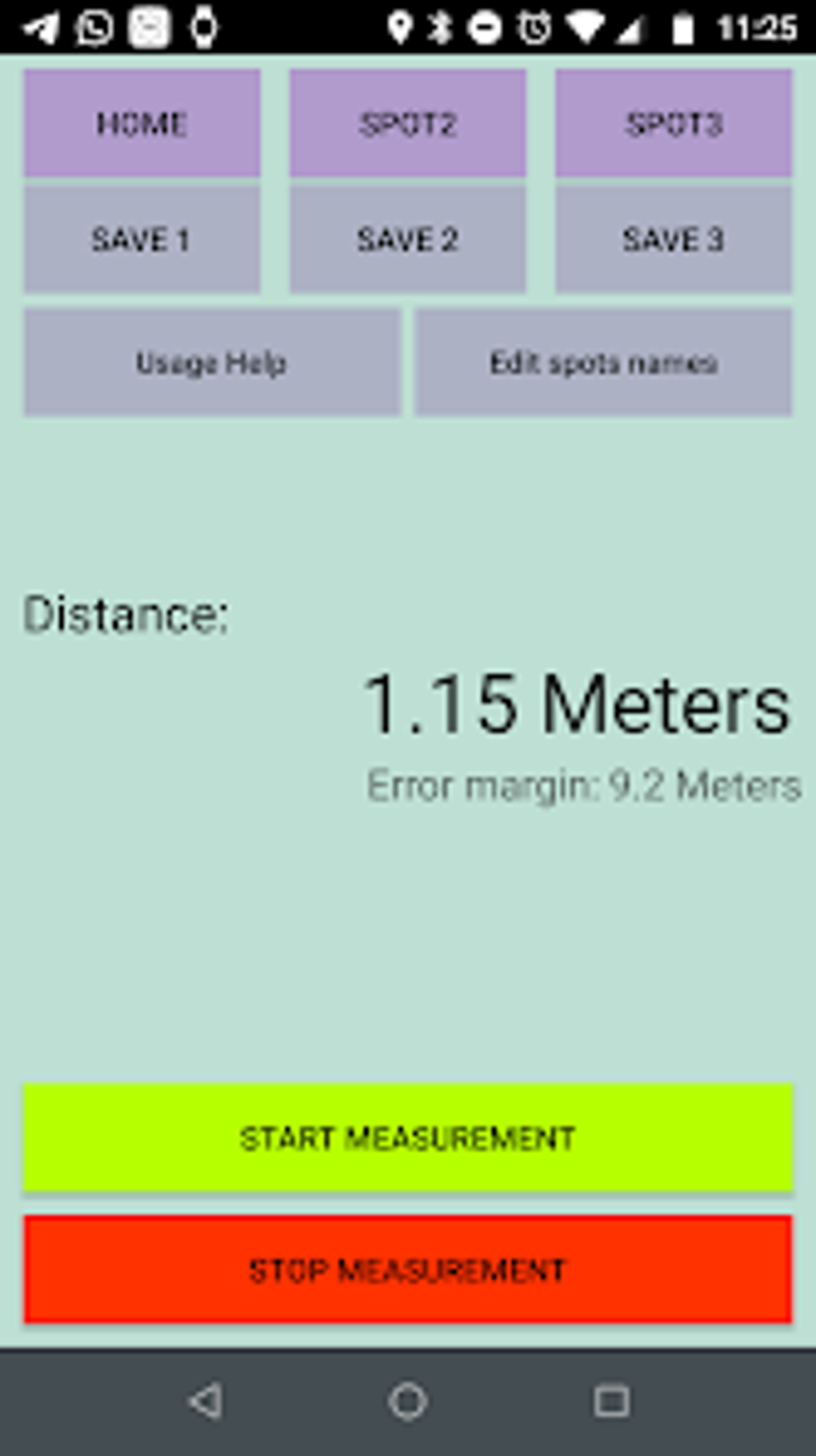Select the SPOT2 spot
The height and width of the screenshot is (1456, 816).
pos(408,122)
